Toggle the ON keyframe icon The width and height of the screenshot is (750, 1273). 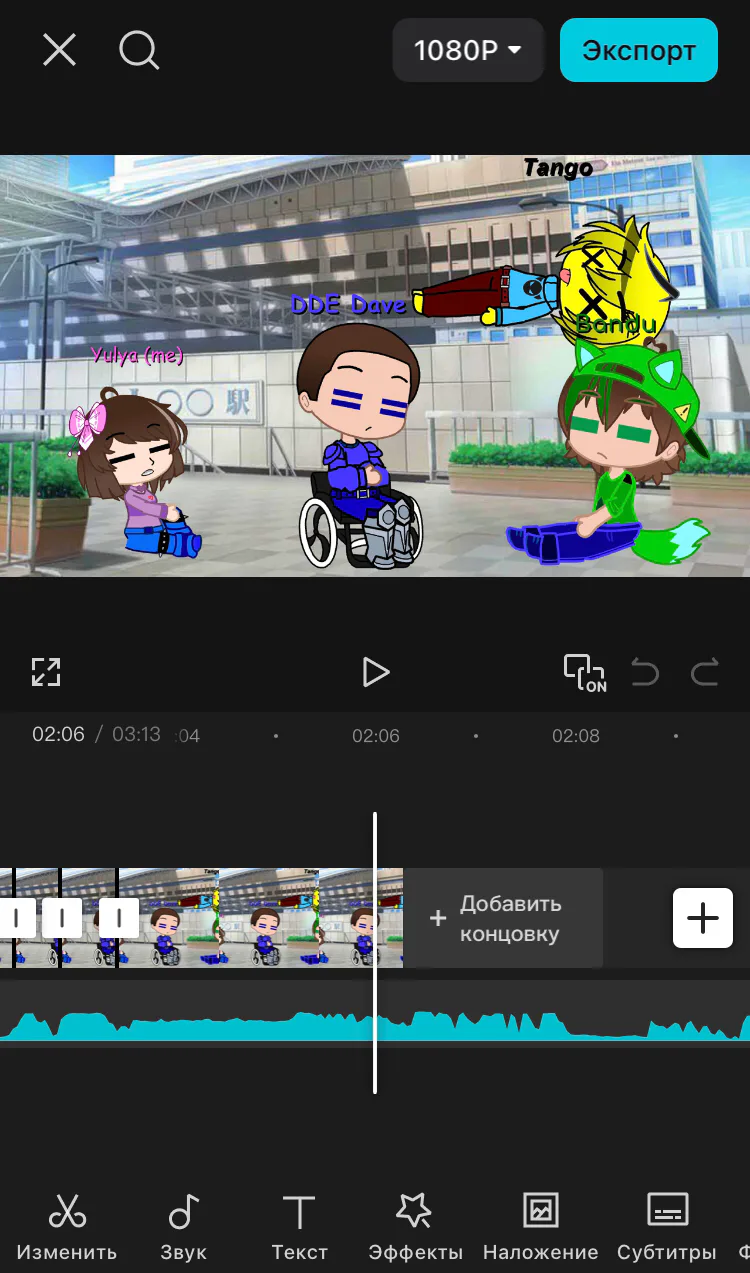(585, 673)
